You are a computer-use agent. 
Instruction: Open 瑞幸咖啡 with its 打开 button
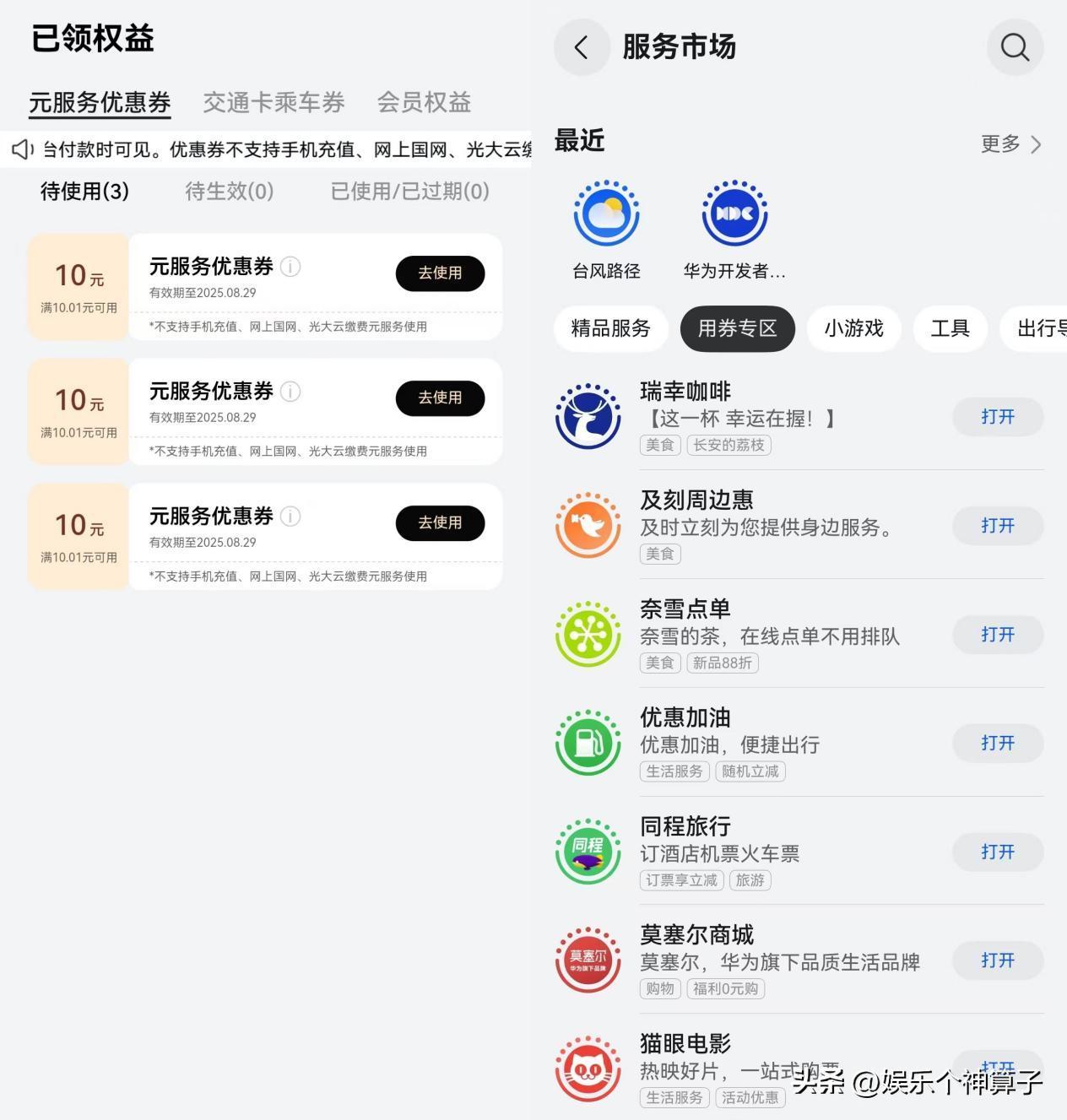pos(997,417)
